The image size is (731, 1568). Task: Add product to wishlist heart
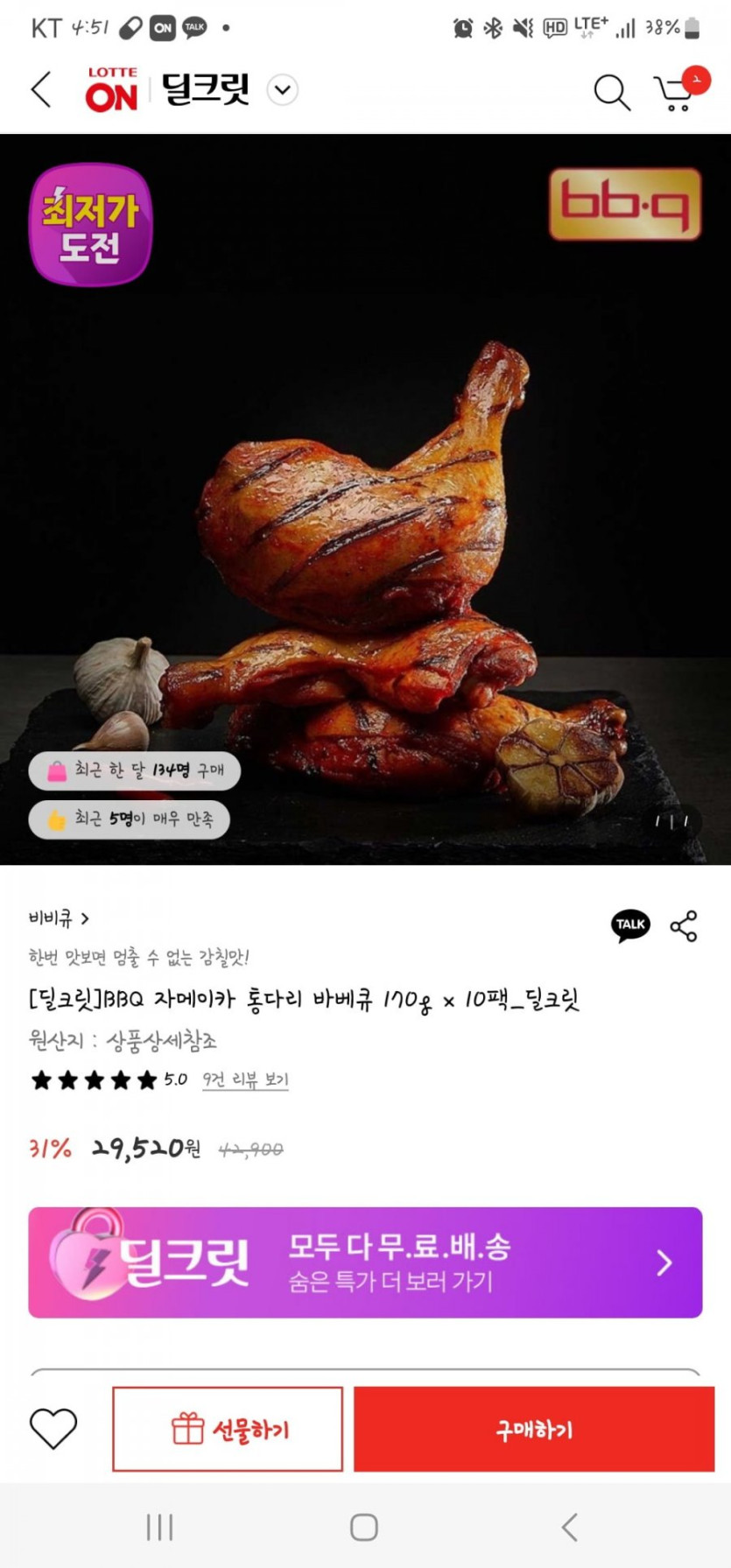(x=53, y=1430)
